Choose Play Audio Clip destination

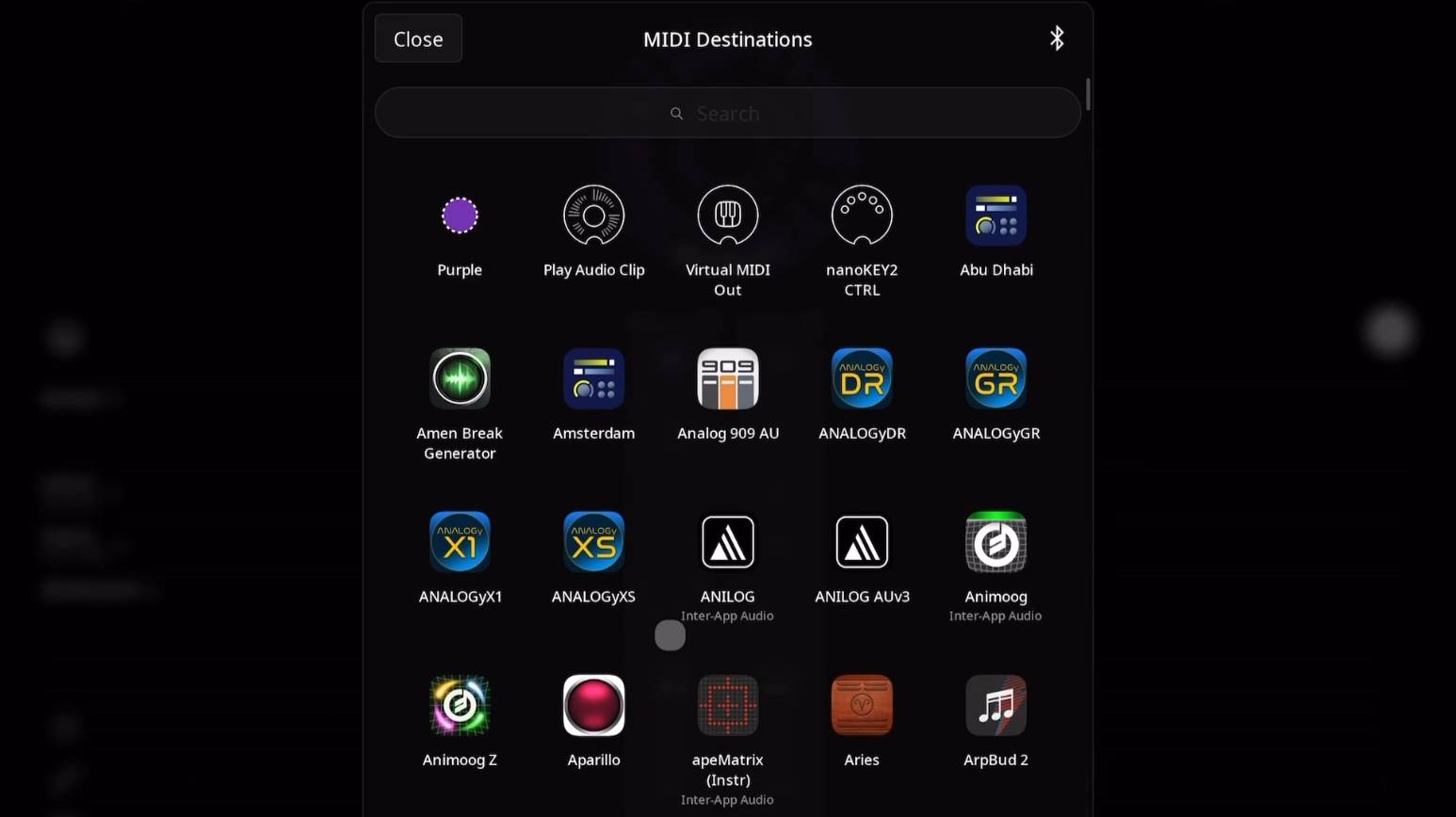pyautogui.click(x=593, y=216)
